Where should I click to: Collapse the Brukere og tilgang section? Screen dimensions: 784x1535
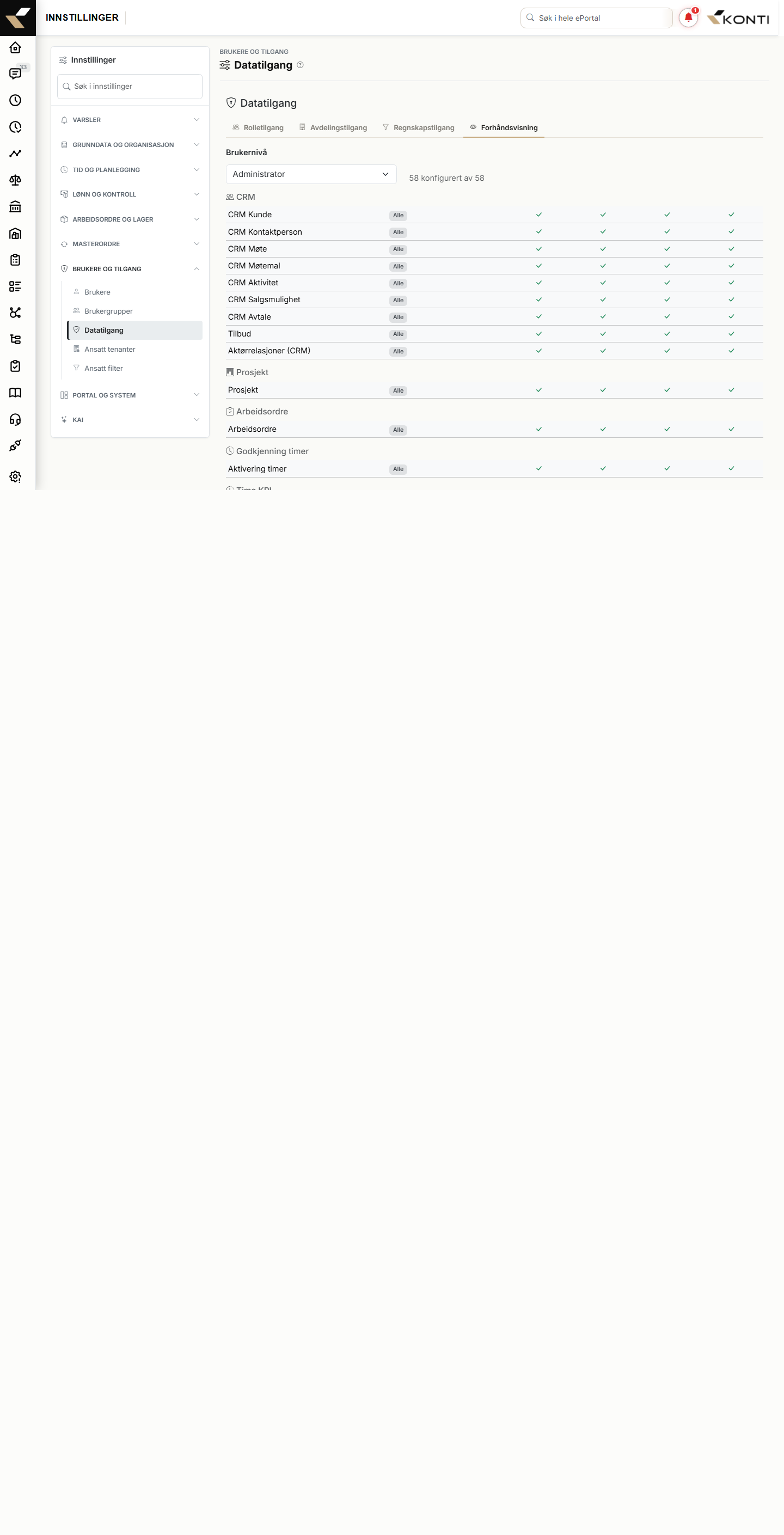[x=130, y=269]
